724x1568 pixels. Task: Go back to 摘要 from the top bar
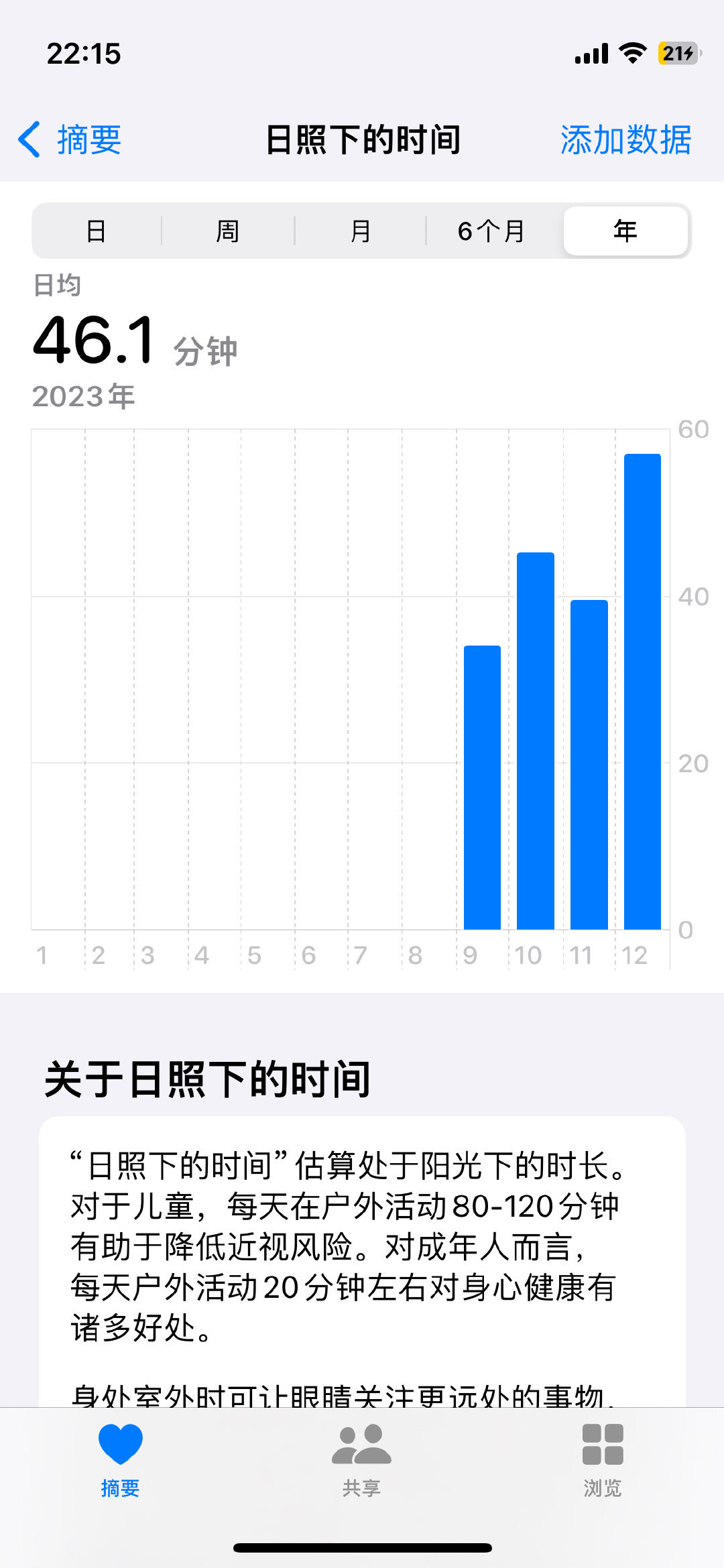[70, 140]
